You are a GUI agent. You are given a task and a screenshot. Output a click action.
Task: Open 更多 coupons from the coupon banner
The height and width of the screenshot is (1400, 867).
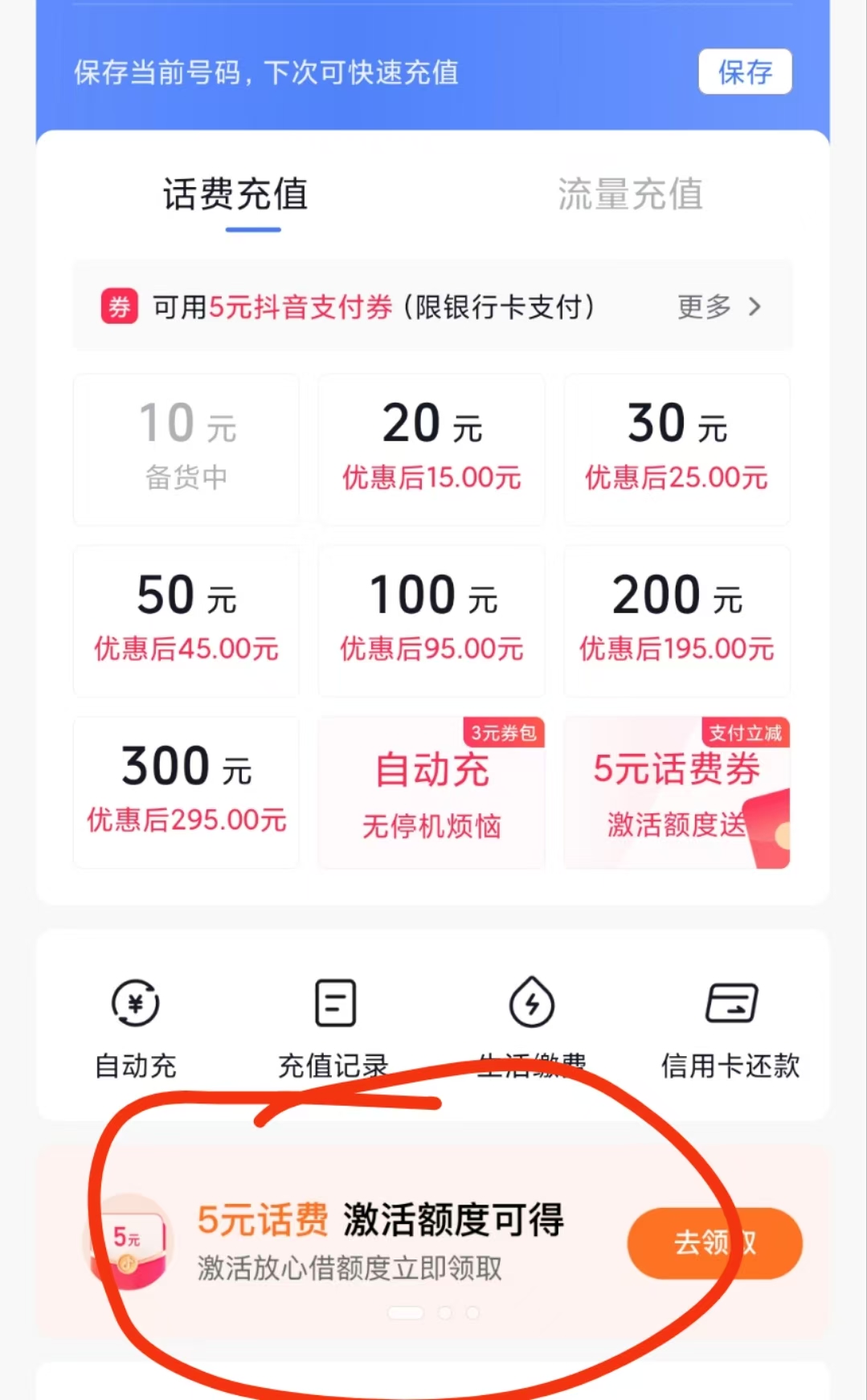718,306
